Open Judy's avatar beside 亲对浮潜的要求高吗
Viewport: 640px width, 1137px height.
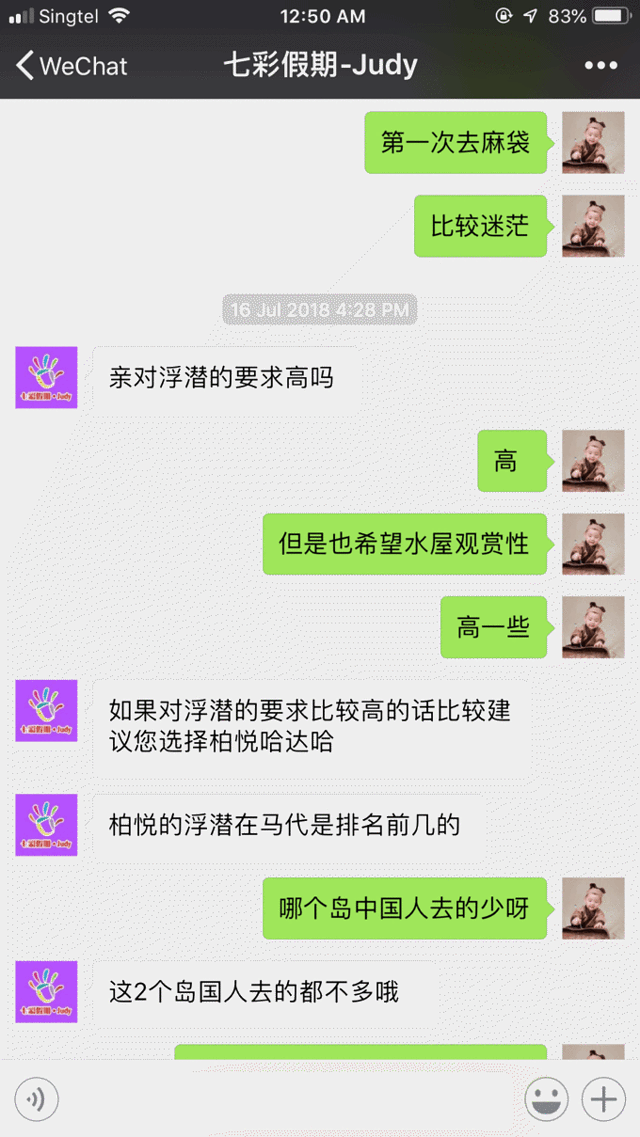pos(46,378)
